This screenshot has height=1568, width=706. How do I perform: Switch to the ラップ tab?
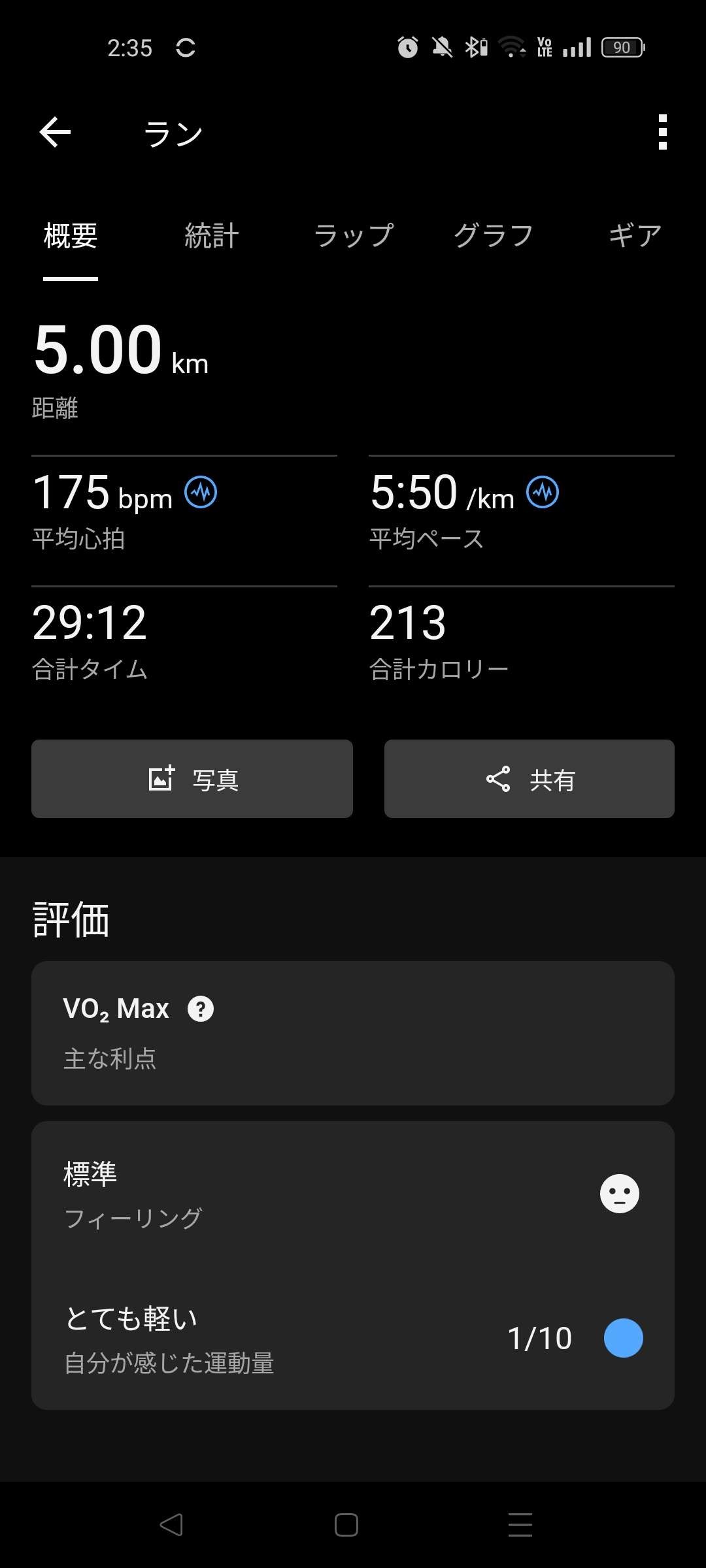click(354, 236)
